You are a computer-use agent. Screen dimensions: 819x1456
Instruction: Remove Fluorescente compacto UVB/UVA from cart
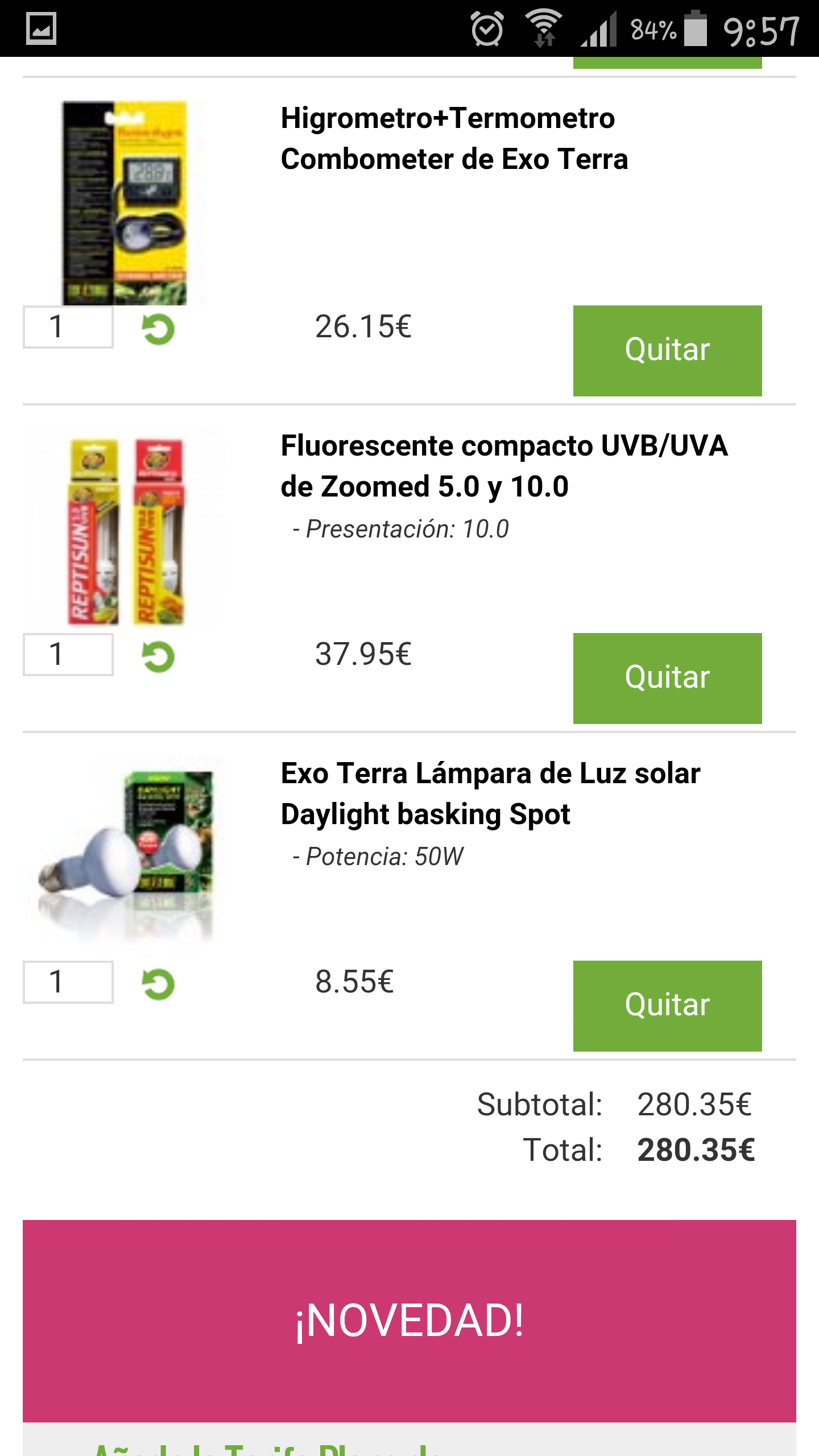[667, 678]
